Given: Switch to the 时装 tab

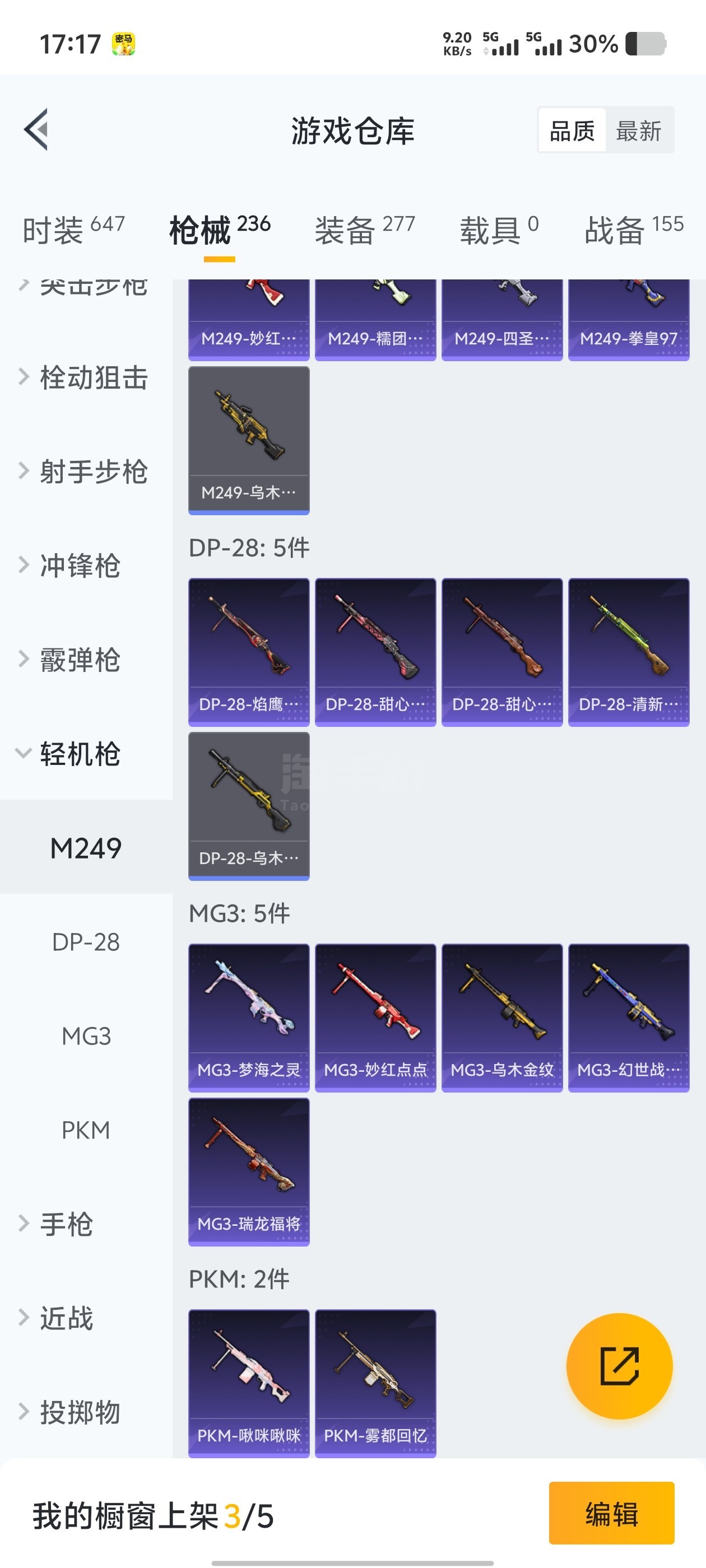Looking at the screenshot, I should pos(74,230).
